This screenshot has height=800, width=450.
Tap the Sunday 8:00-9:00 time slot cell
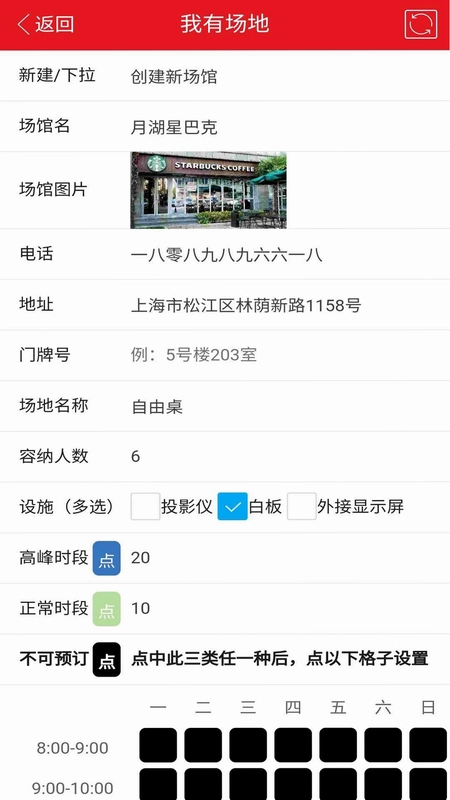point(428,745)
